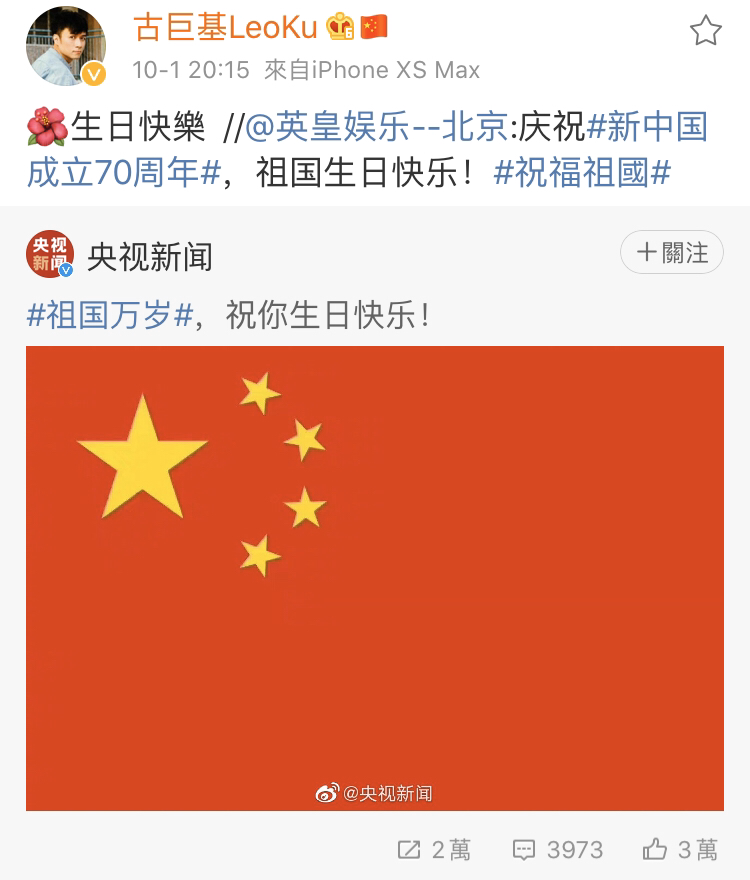The image size is (750, 880).
Task: Open 央视新闻's avatar
Action: click(x=50, y=254)
